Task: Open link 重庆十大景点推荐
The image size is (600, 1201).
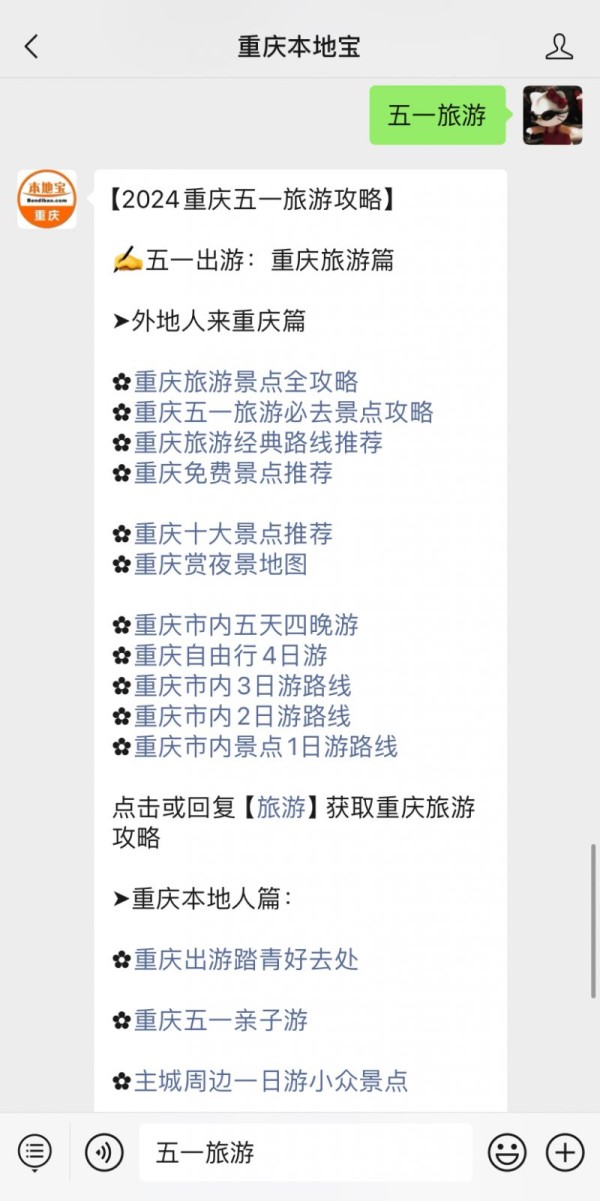Action: (234, 534)
